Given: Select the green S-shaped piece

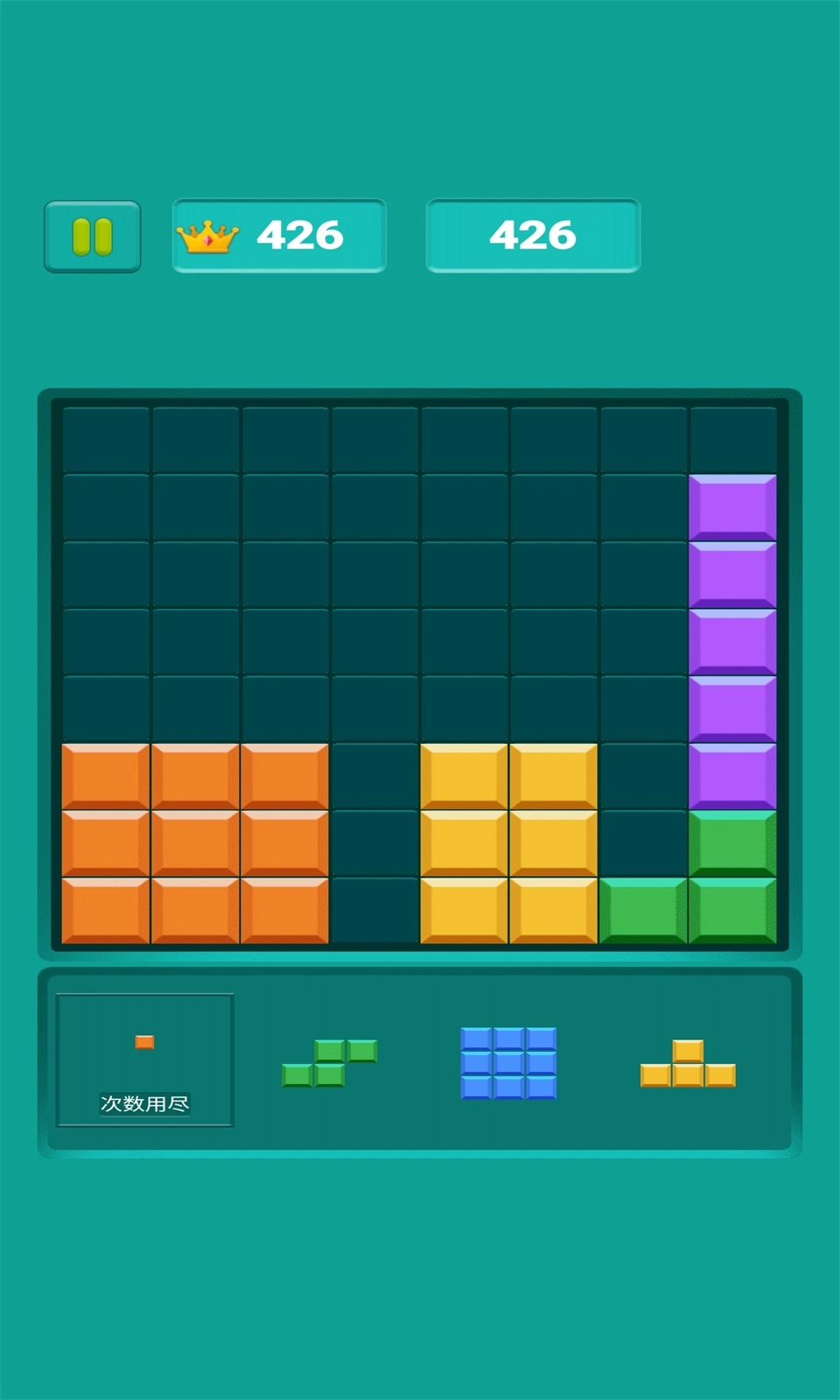Looking at the screenshot, I should (330, 1063).
